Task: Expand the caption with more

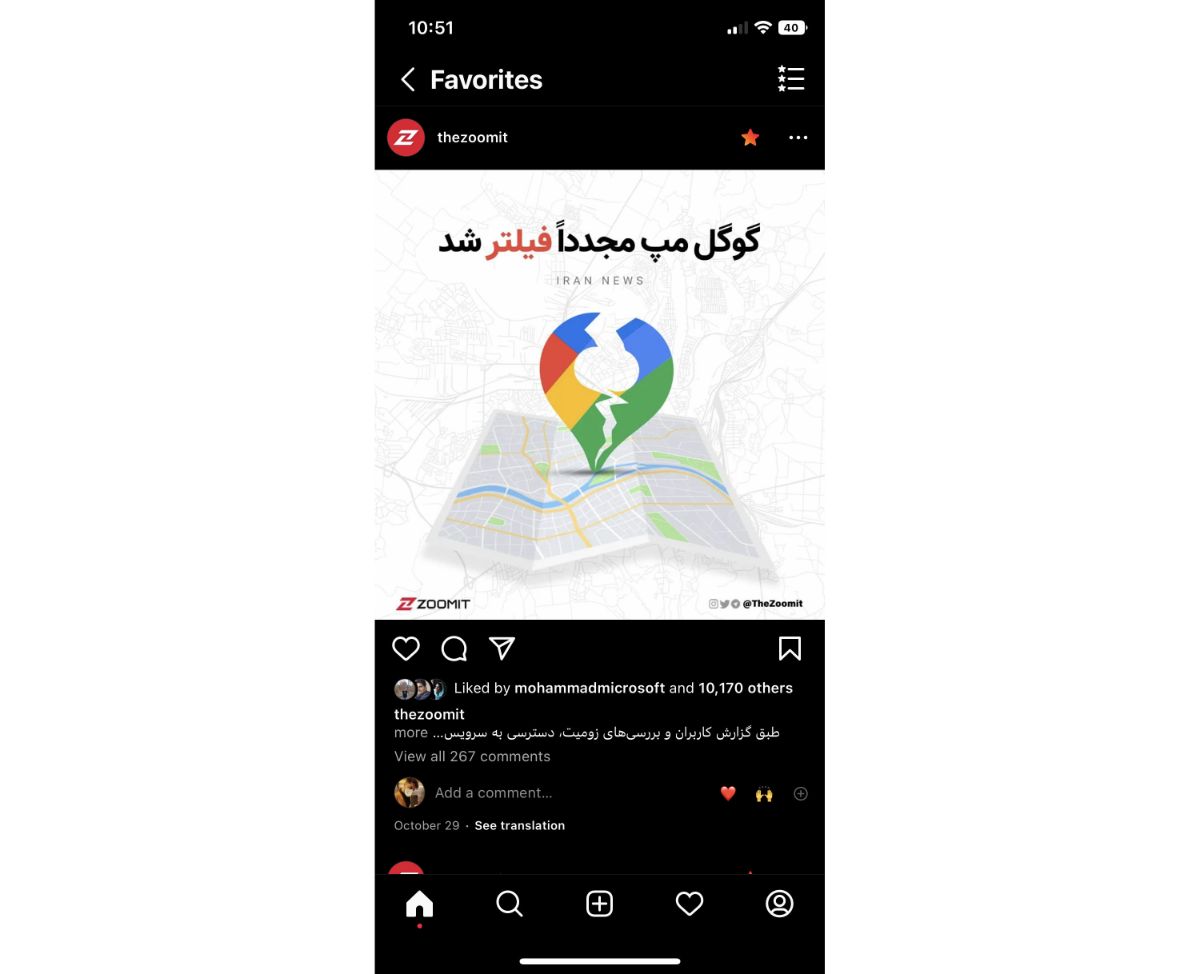Action: coord(410,733)
